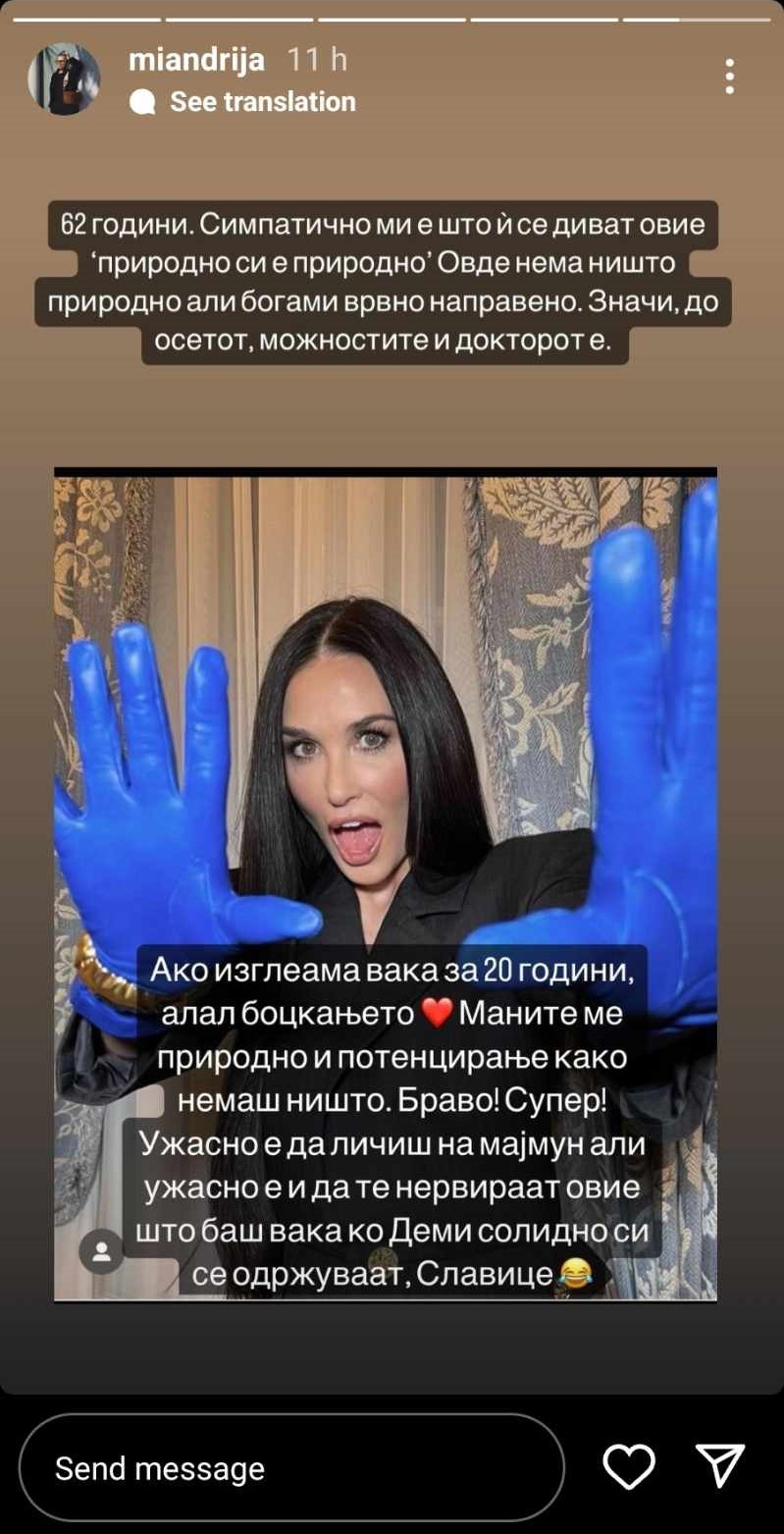Tap the Send message field

coord(291,1468)
